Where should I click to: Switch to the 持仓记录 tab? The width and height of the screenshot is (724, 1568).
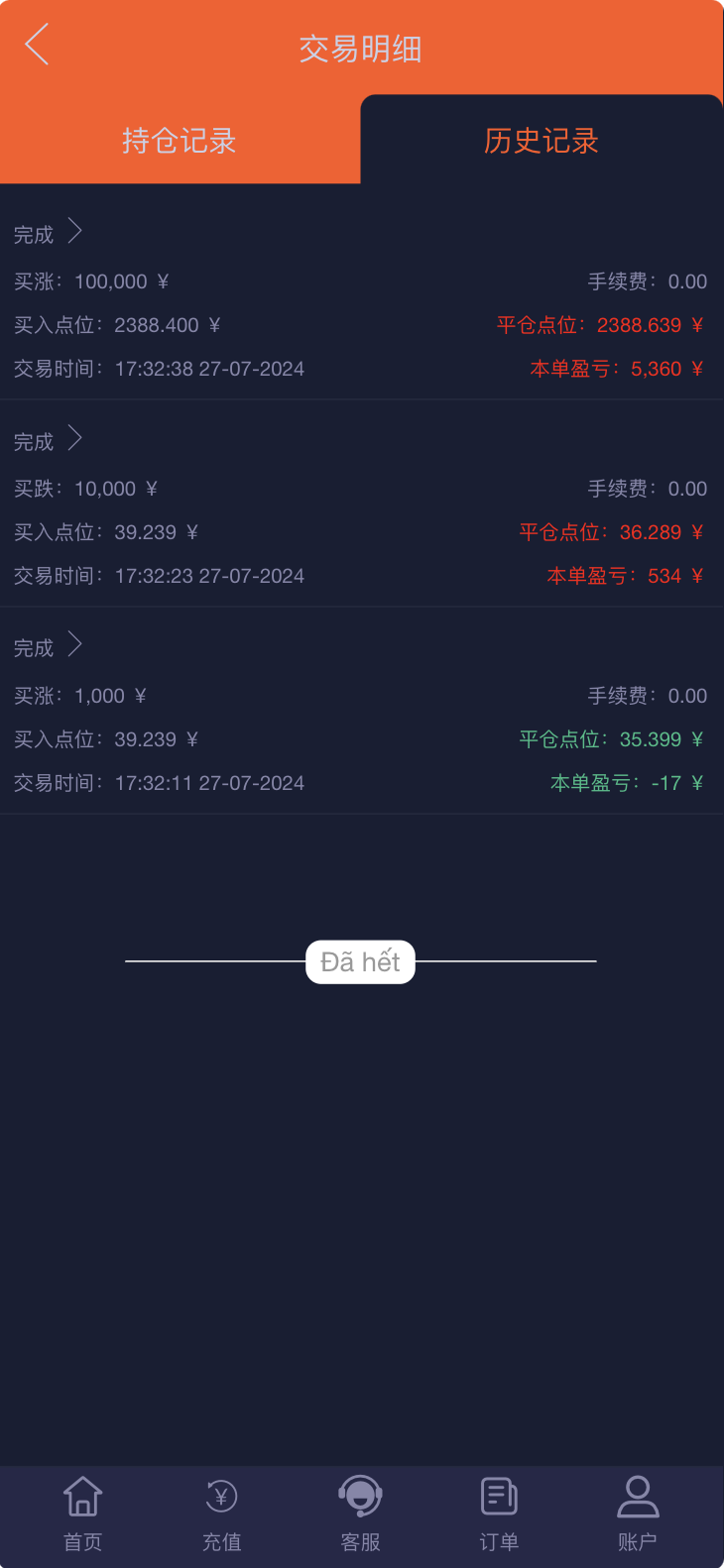pos(180,141)
